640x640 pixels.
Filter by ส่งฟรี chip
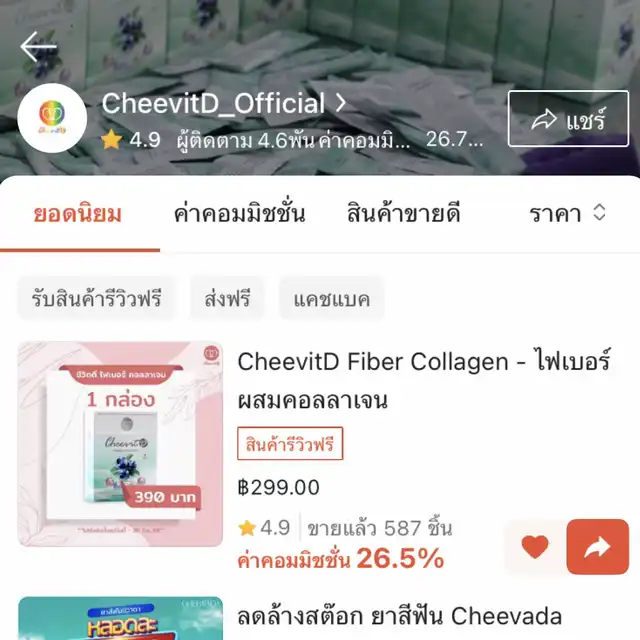227,298
